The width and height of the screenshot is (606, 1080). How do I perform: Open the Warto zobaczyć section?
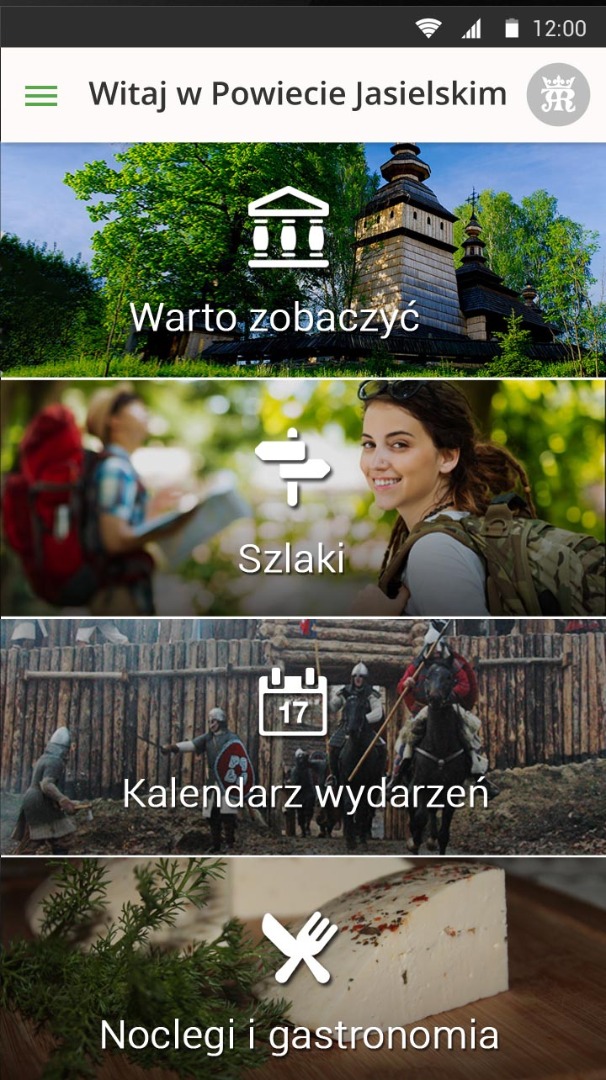point(303,260)
